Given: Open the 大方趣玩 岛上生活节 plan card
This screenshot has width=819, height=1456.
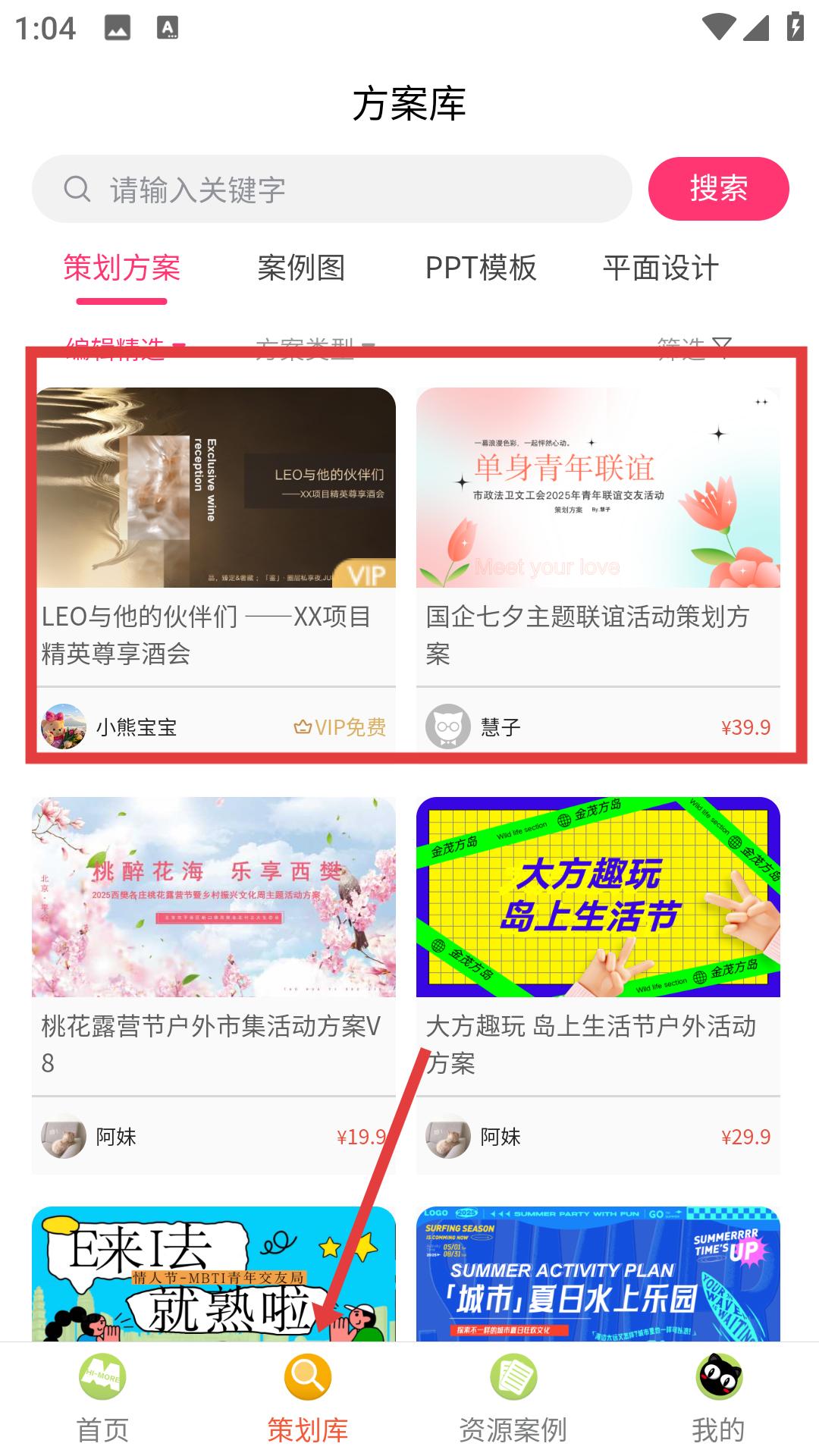Looking at the screenshot, I should click(x=598, y=986).
